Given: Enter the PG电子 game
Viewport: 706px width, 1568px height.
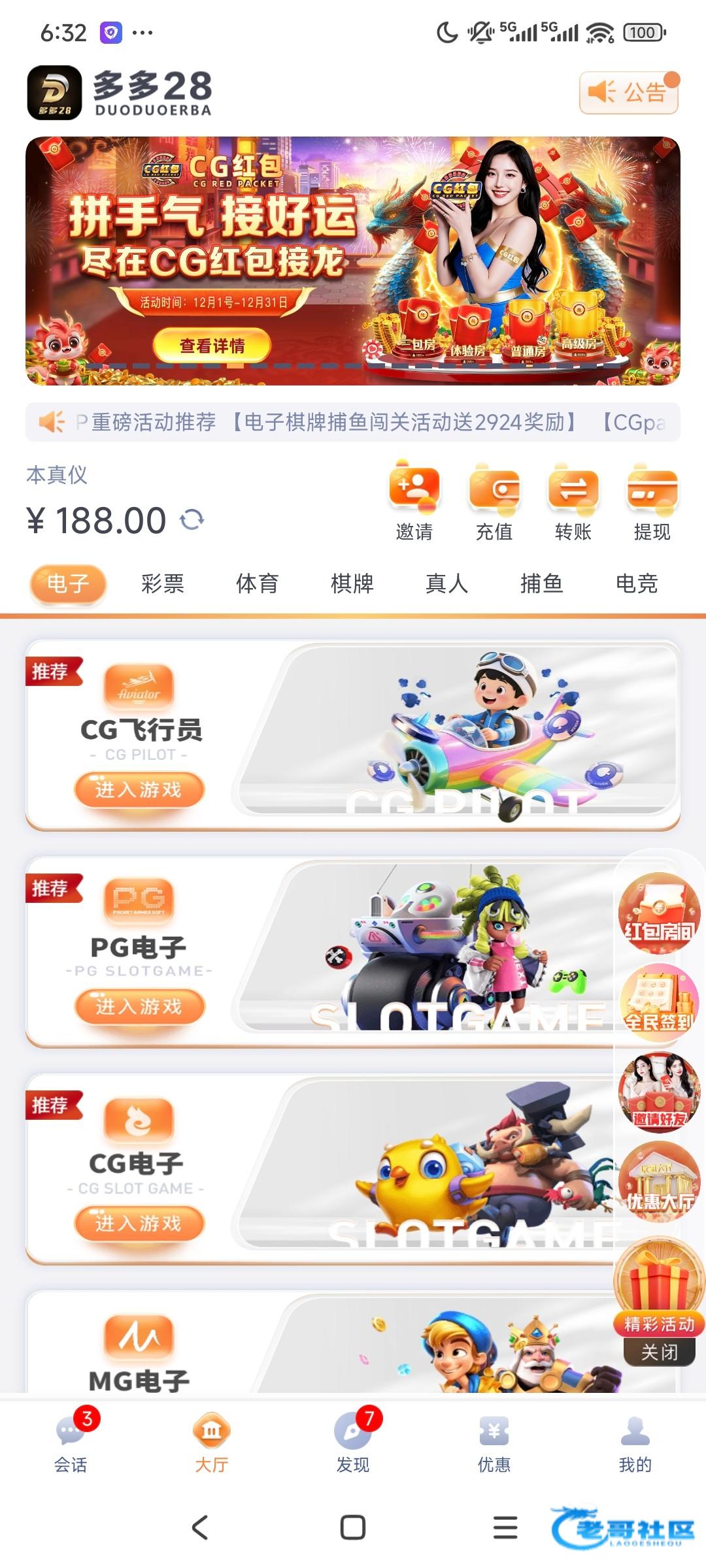Looking at the screenshot, I should click(x=139, y=1007).
